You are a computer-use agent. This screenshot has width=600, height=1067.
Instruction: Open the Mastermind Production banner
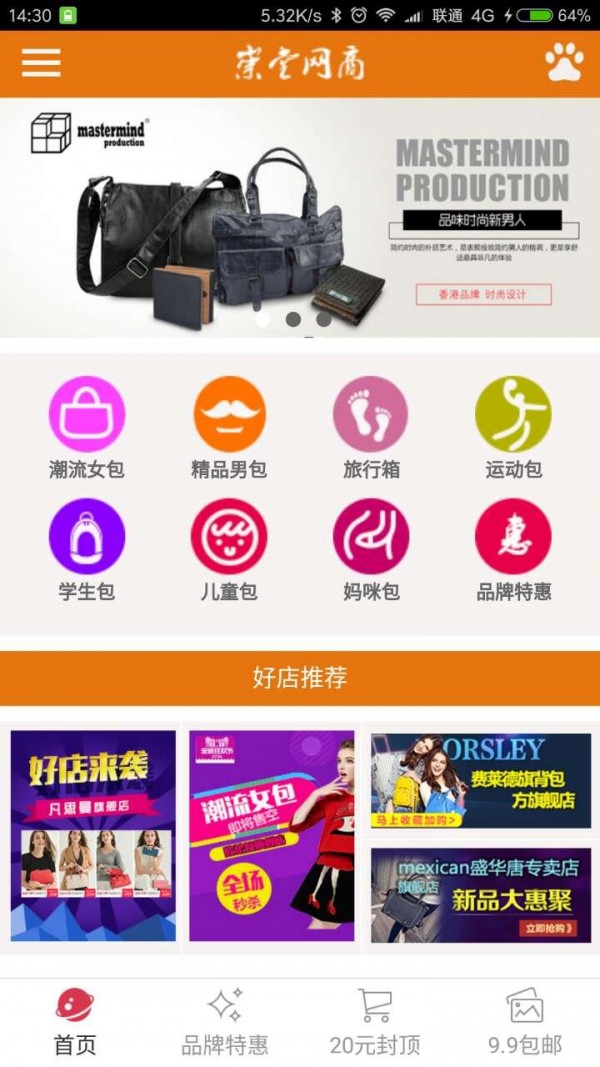[300, 217]
